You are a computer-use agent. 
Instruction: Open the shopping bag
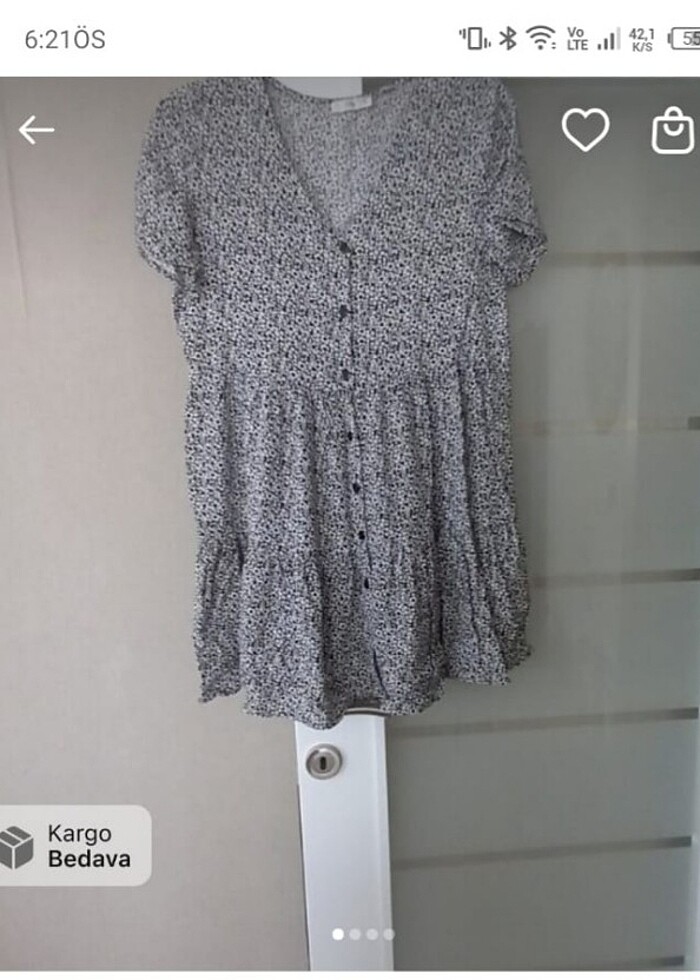[x=673, y=131]
